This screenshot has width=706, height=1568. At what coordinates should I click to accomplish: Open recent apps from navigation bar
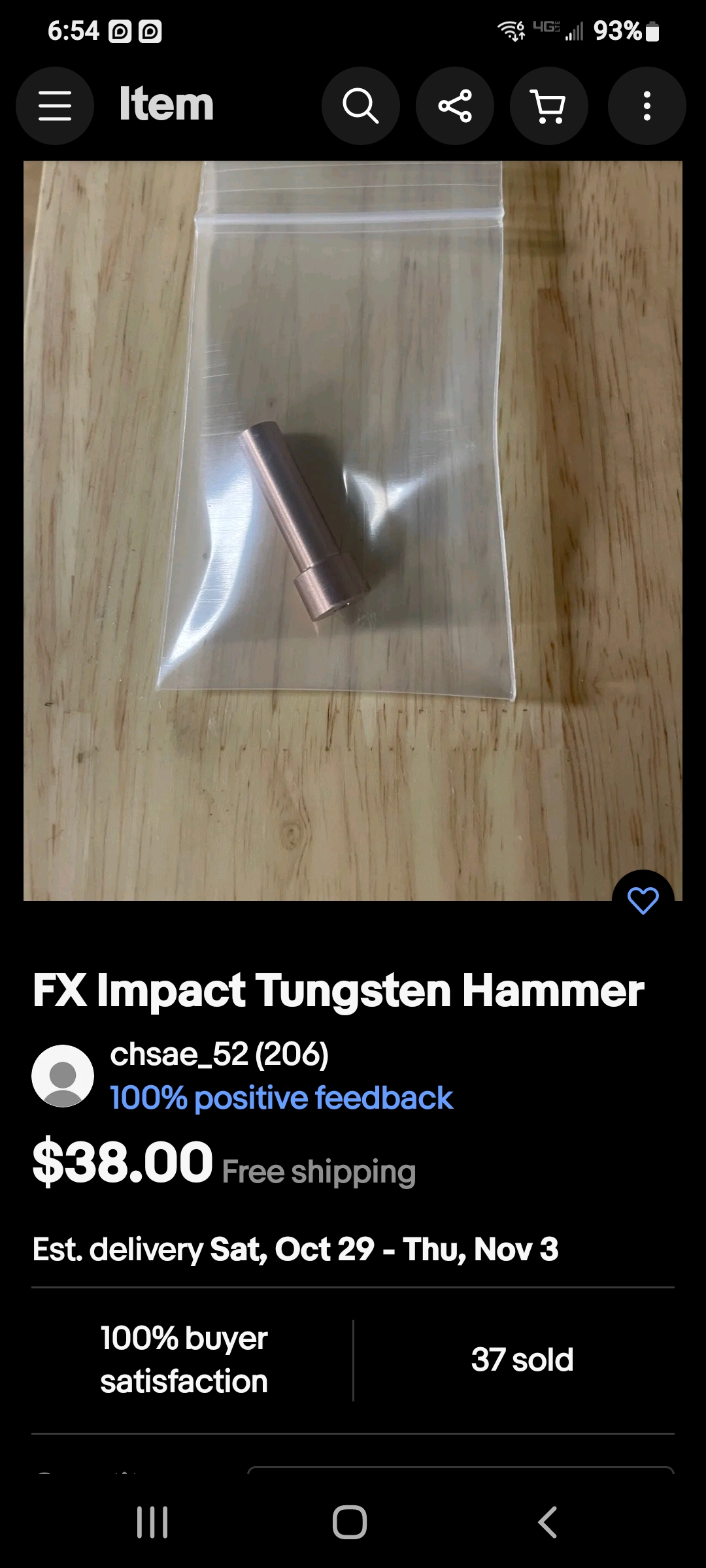(152, 1522)
